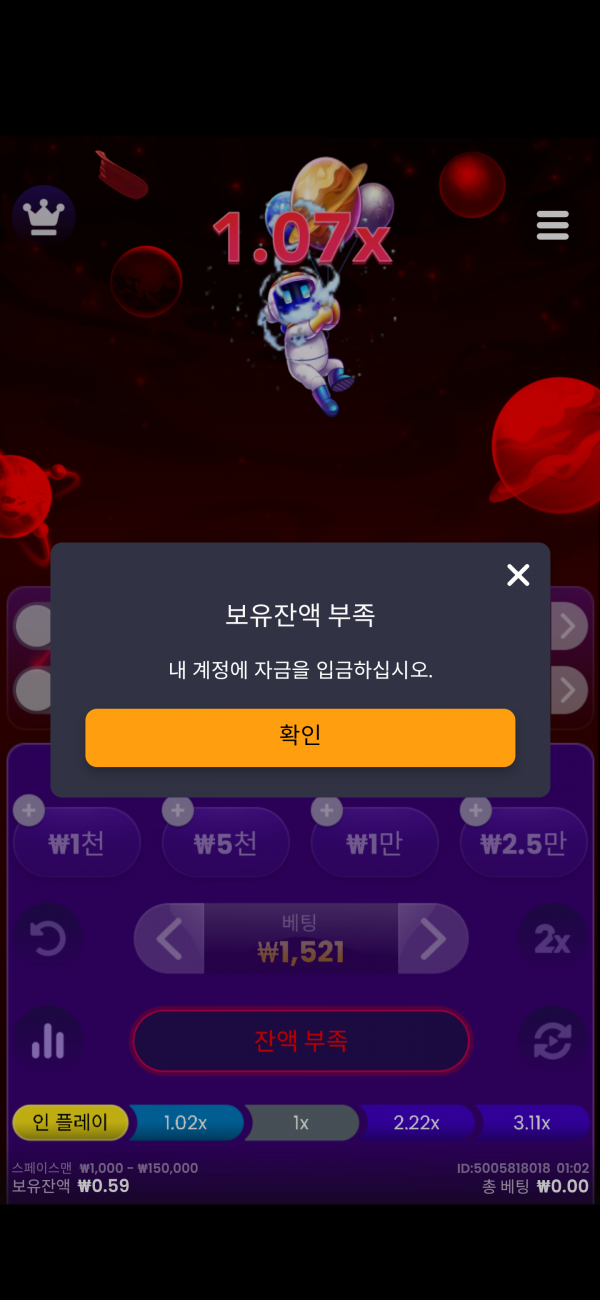Add ₩2.5만 to the bet
Viewport: 600px width, 1300px height.
pyautogui.click(x=523, y=843)
